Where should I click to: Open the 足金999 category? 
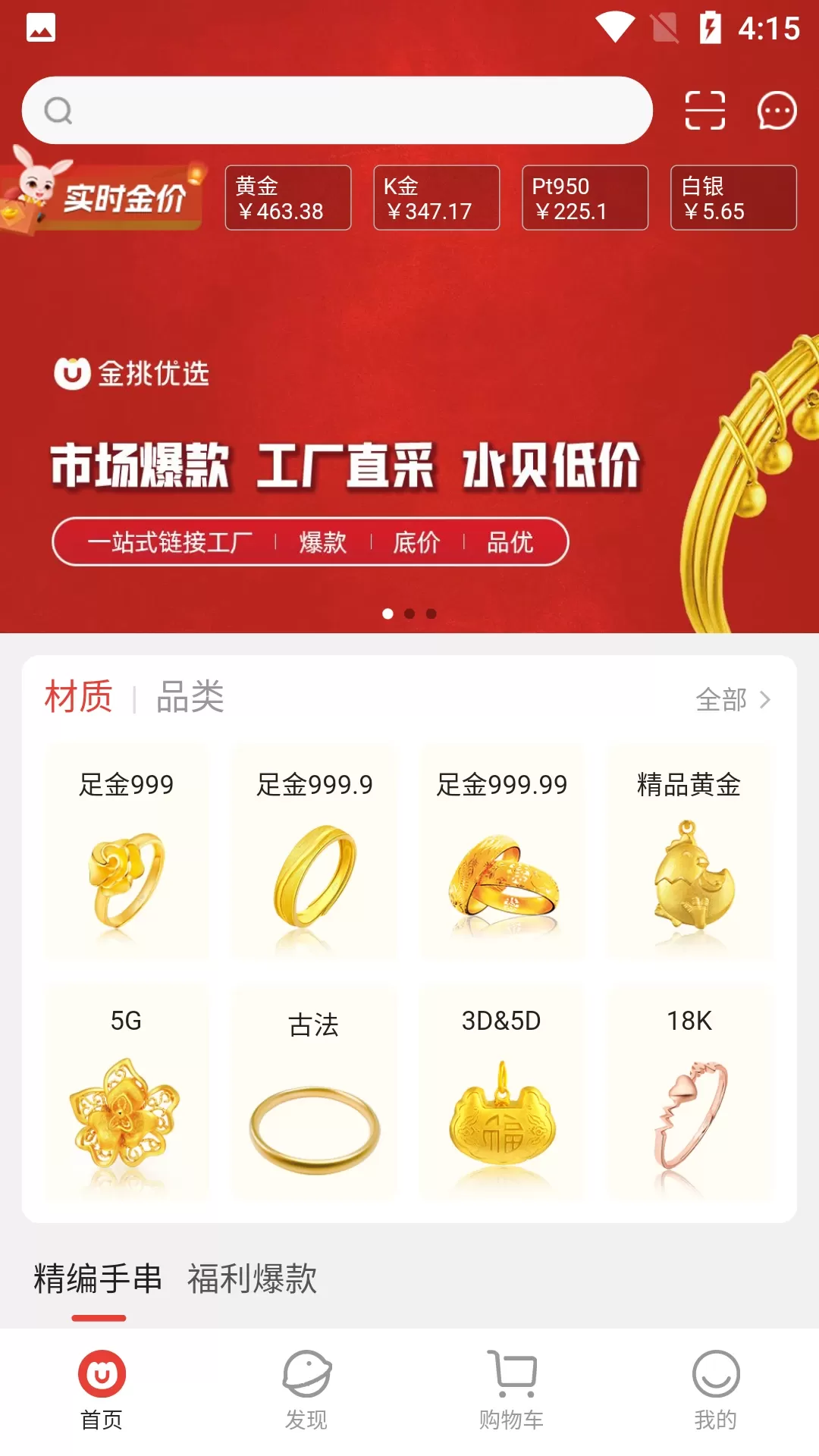tap(127, 853)
